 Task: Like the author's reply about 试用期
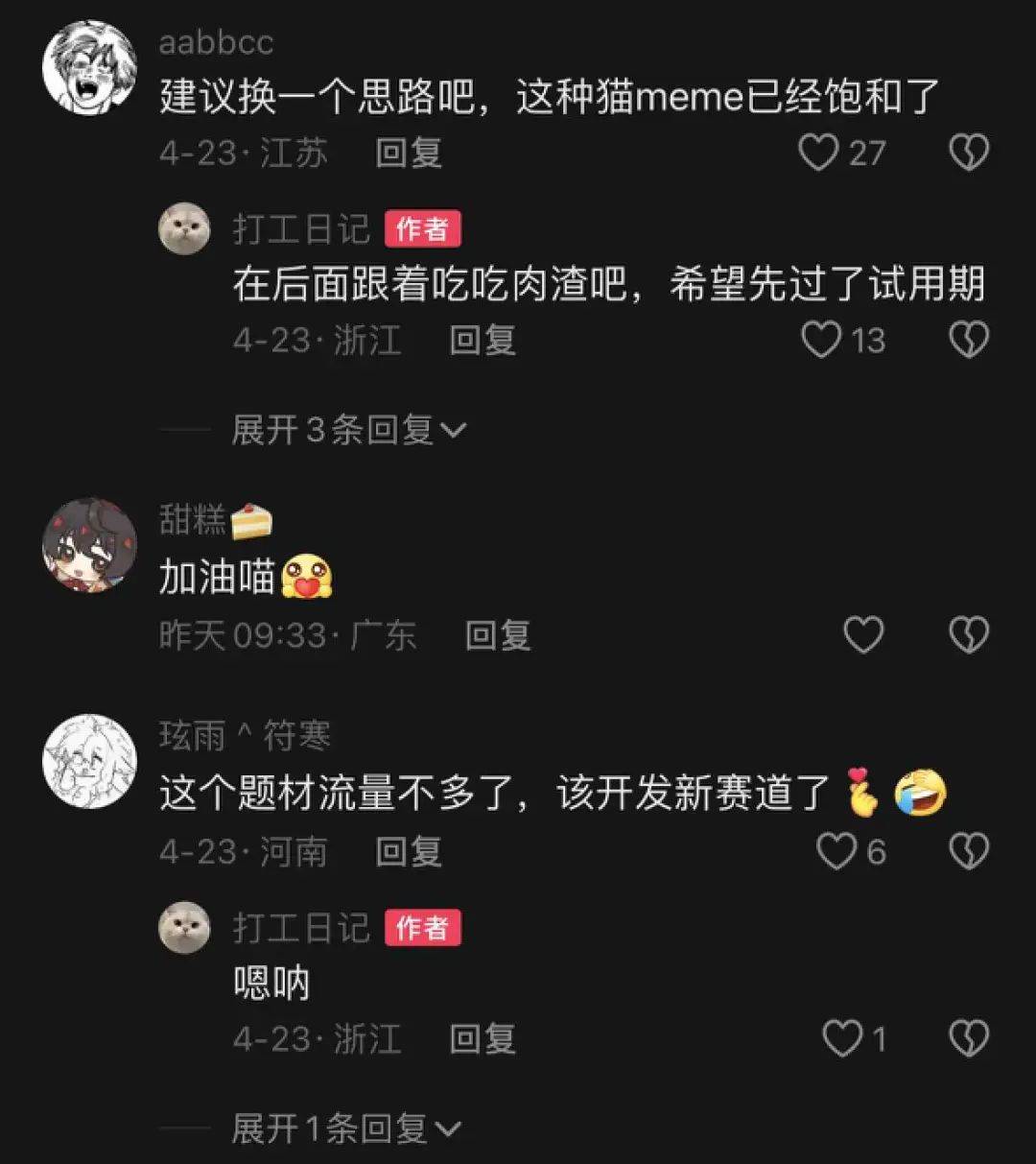(x=821, y=340)
